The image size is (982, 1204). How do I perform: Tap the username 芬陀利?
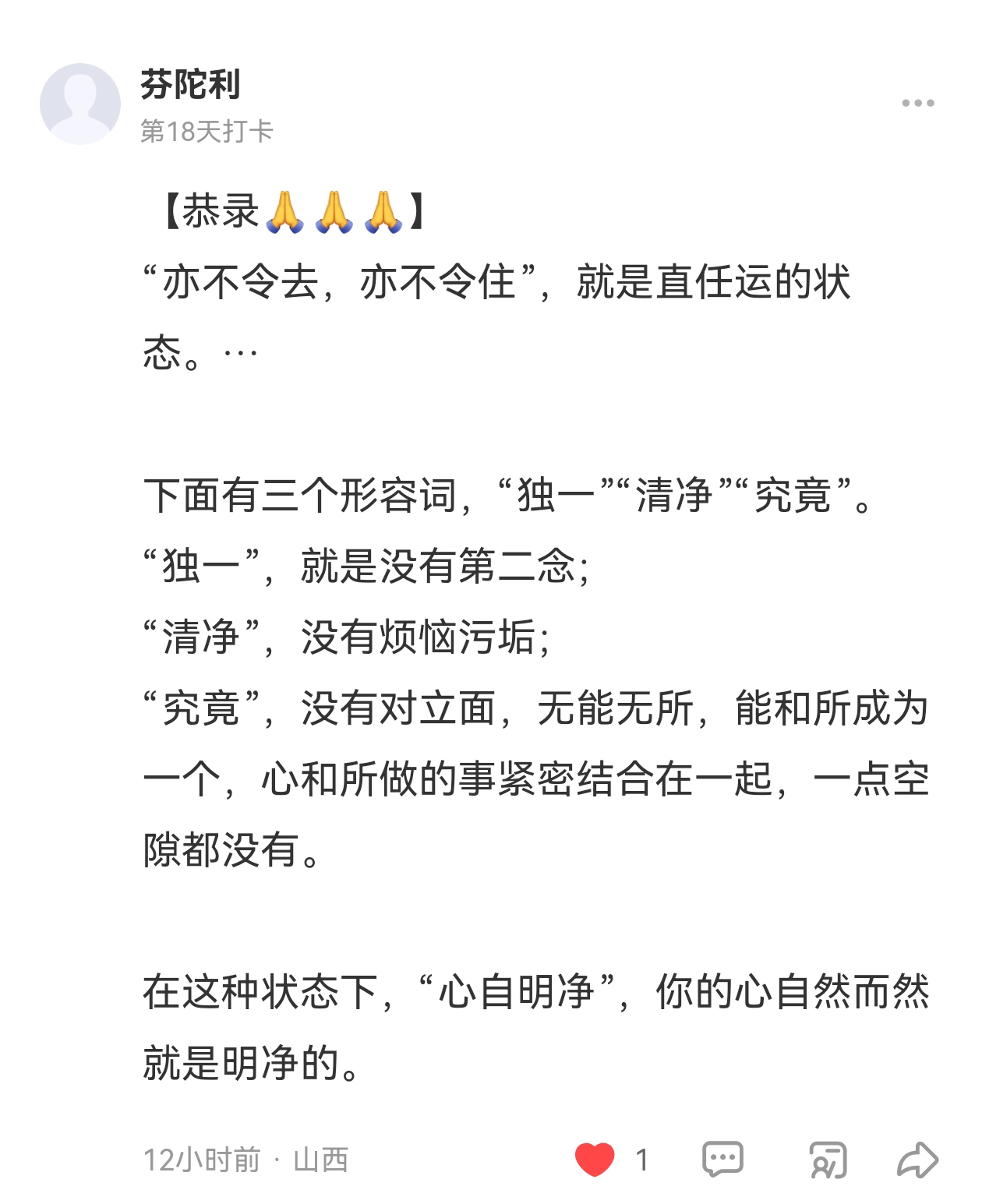click(x=190, y=84)
